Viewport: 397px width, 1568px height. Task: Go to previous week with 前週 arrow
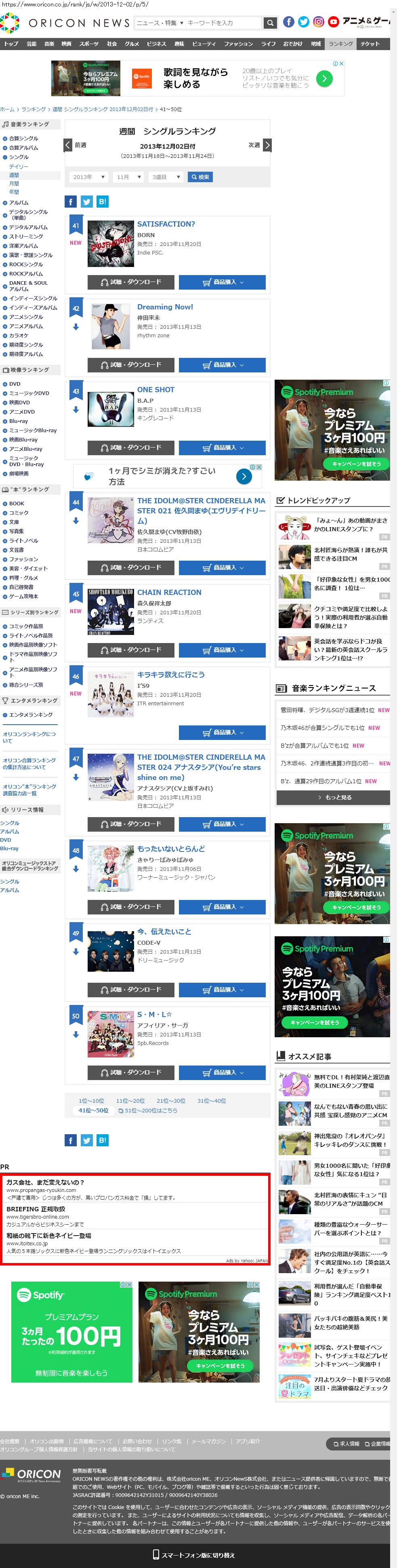click(68, 145)
